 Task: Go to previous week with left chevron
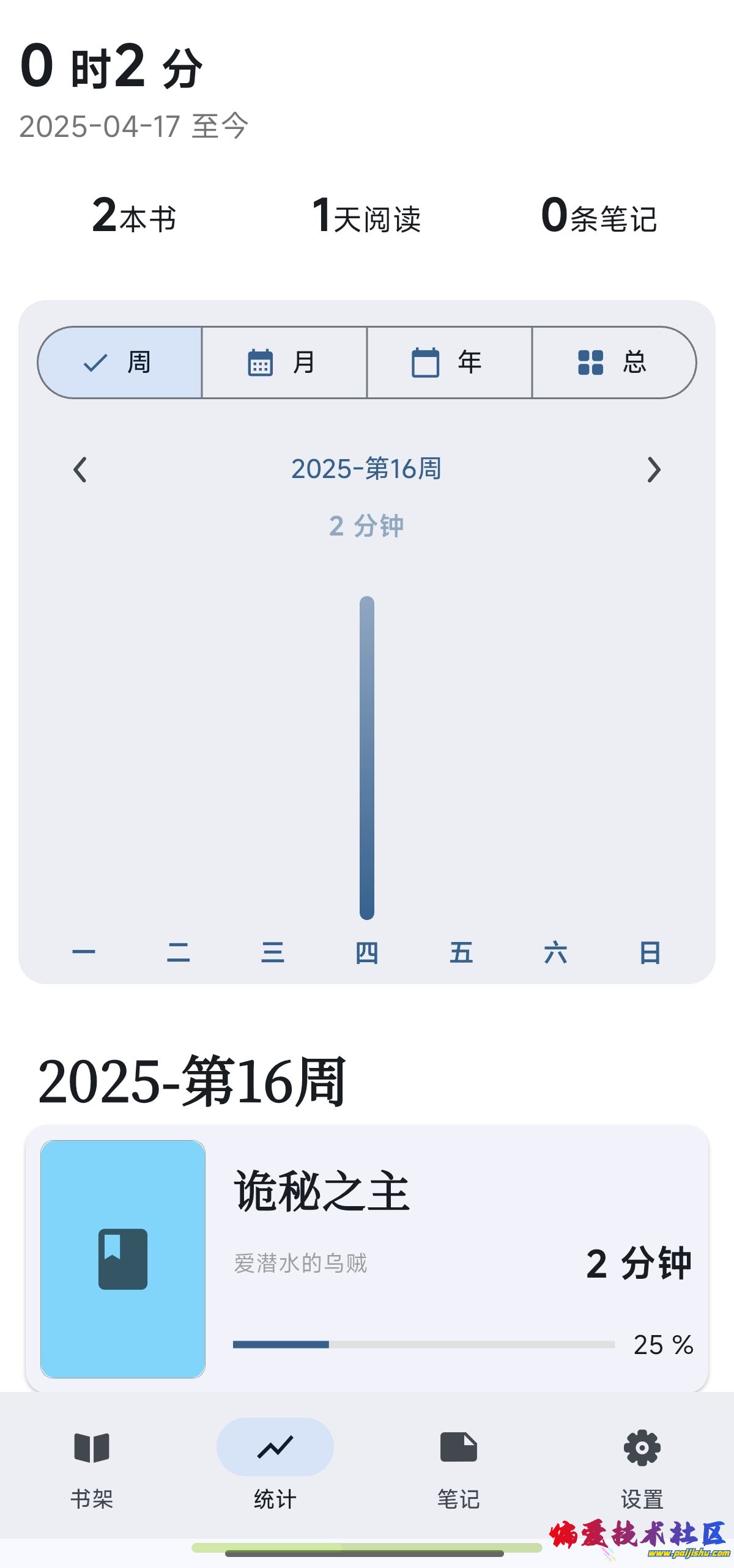pos(80,469)
